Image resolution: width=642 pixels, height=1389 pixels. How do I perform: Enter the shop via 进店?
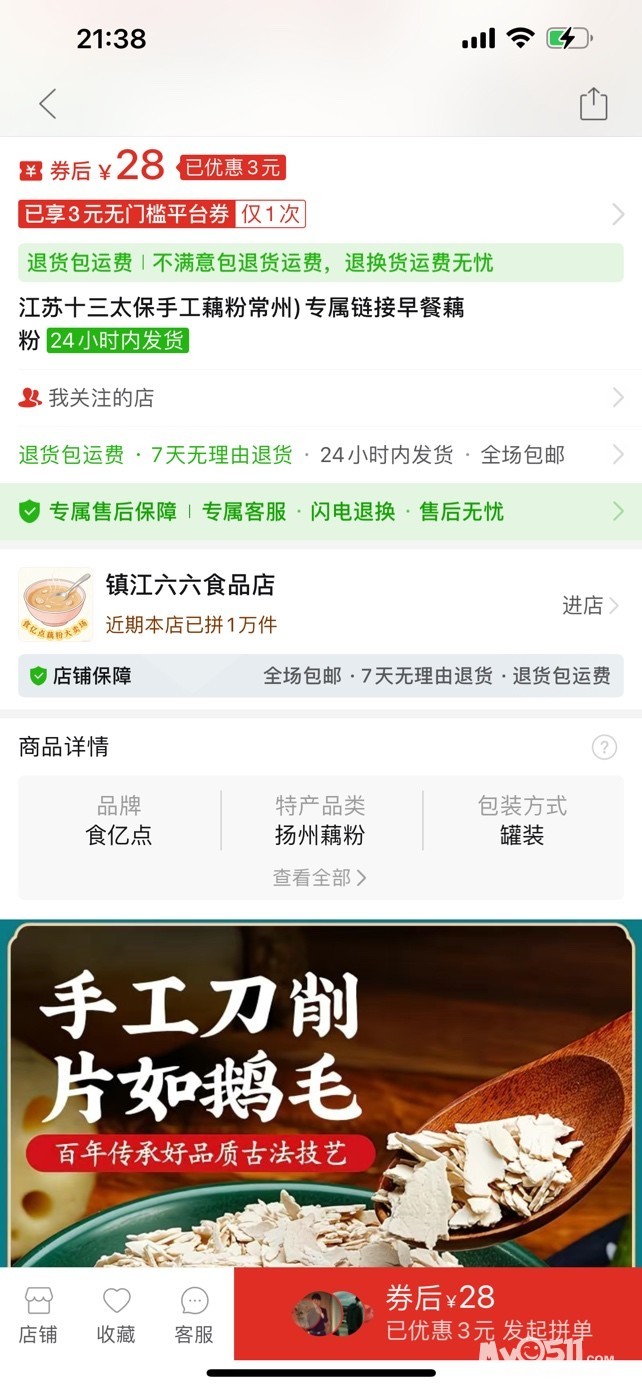(x=589, y=605)
